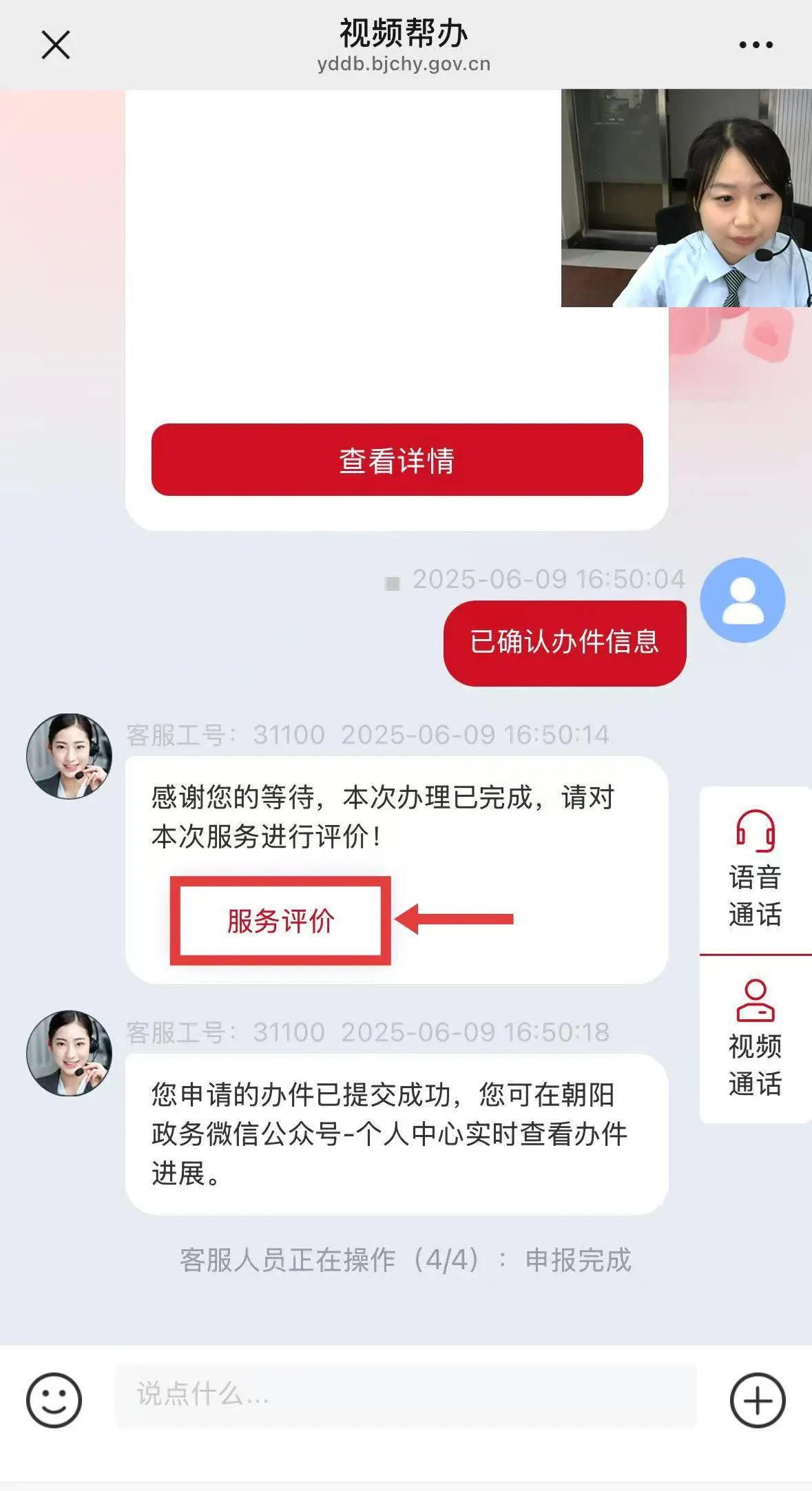Image resolution: width=812 pixels, height=1491 pixels.
Task: Open the three-dot overflow menu
Action: 756,45
